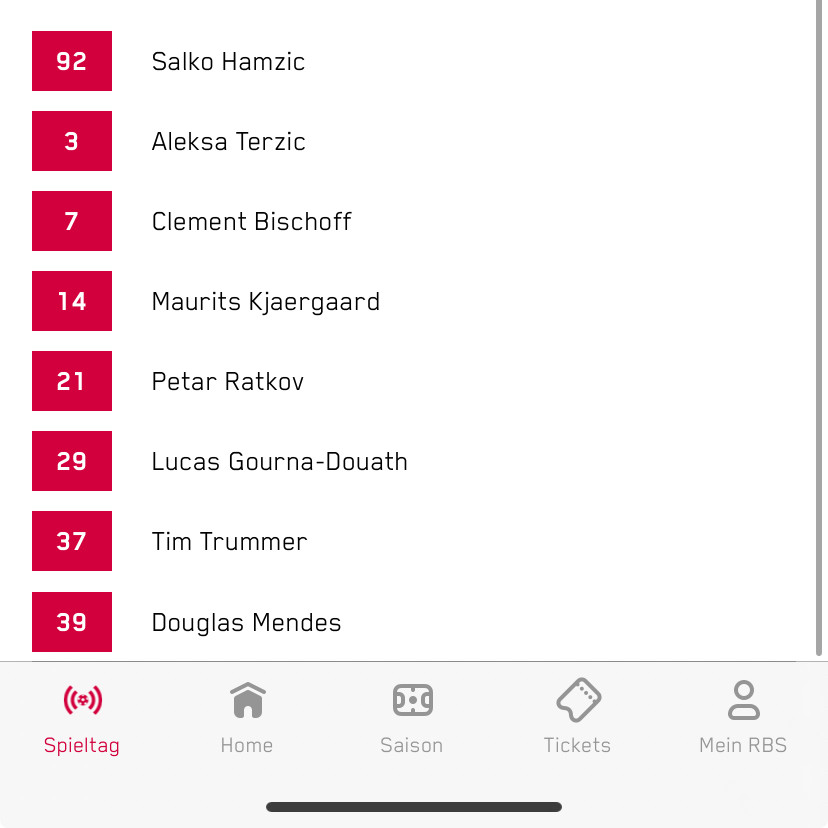Screen dimensions: 828x828
Task: Open Lucas Gourna-Douath's entry
Action: pyautogui.click(x=279, y=462)
